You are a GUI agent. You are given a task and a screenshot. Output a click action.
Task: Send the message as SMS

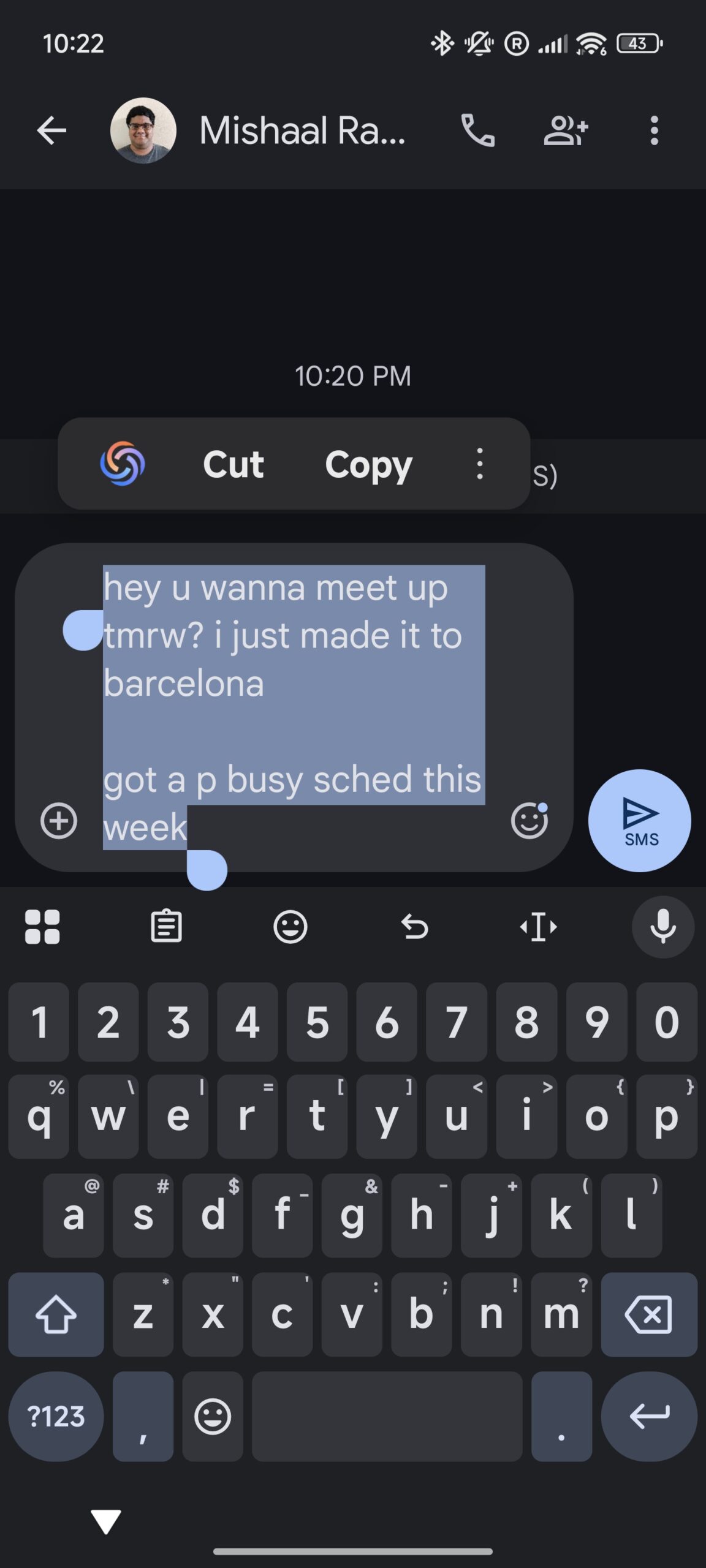[639, 821]
